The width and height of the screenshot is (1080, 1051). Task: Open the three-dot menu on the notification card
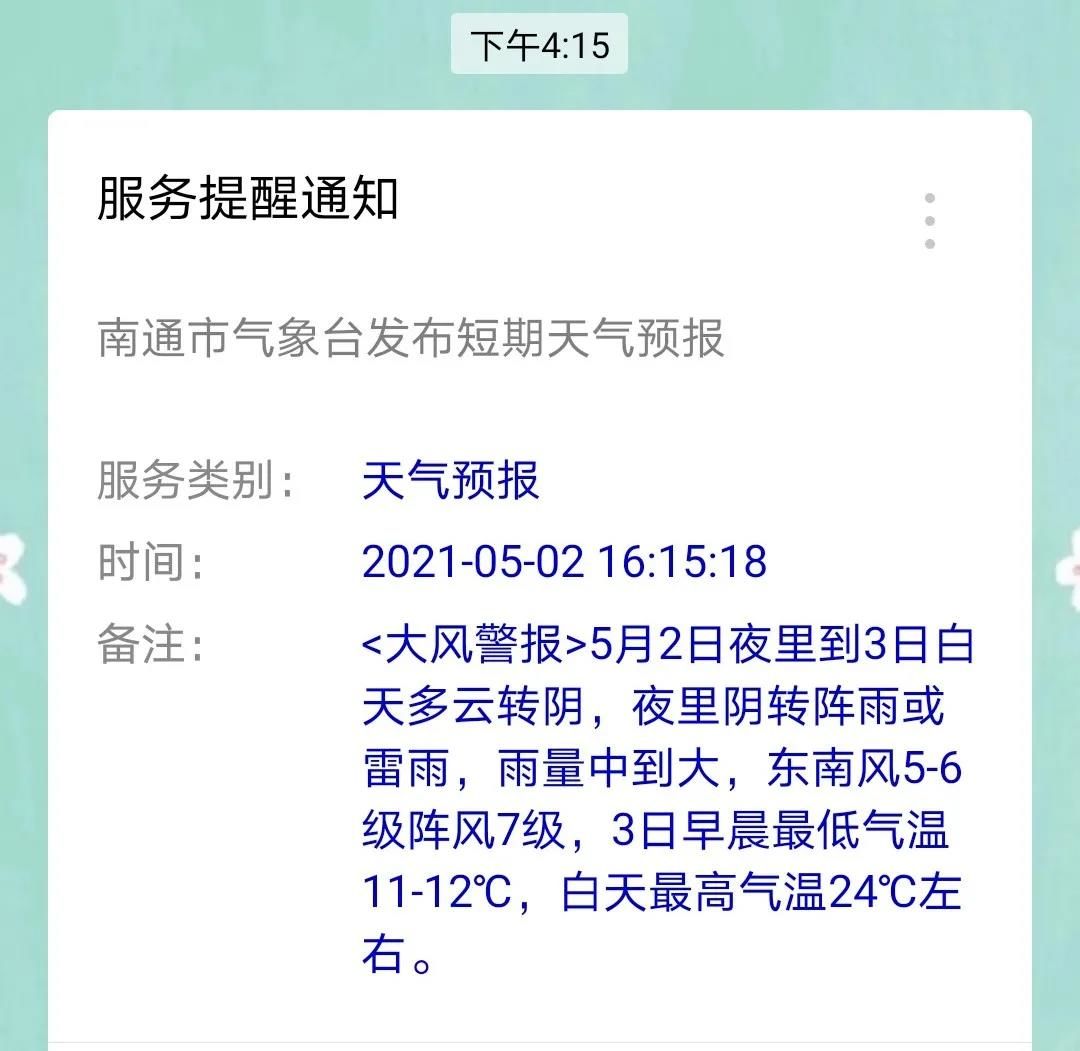point(930,221)
